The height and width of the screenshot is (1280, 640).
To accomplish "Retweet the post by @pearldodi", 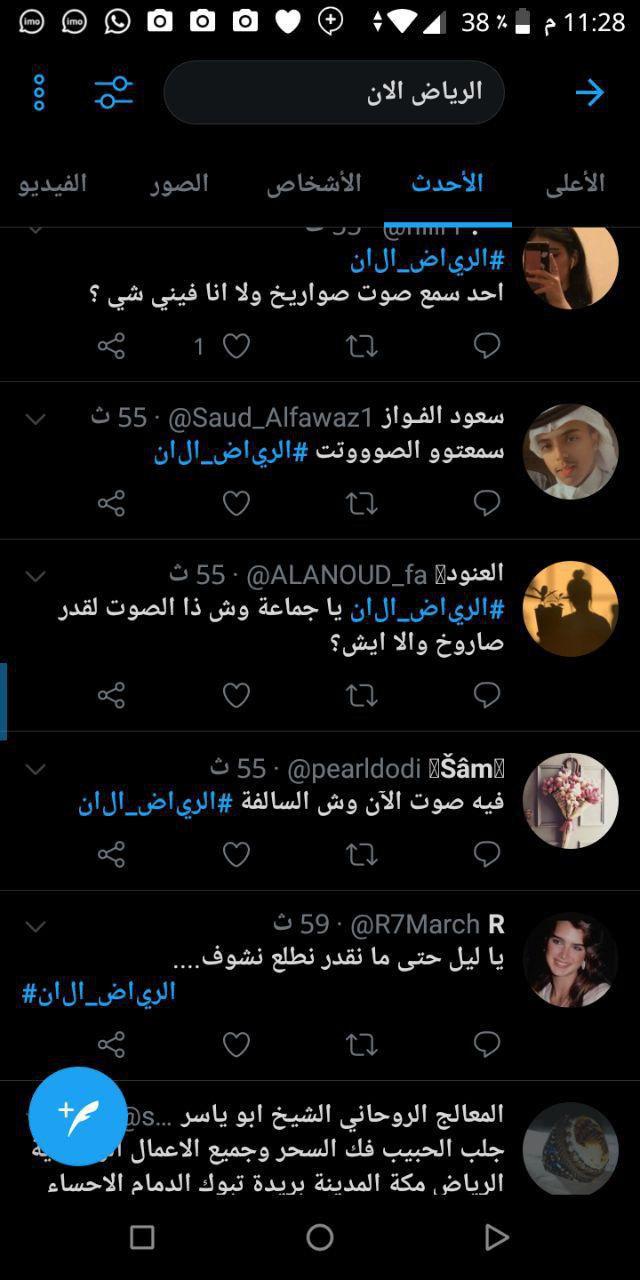I will [361, 854].
